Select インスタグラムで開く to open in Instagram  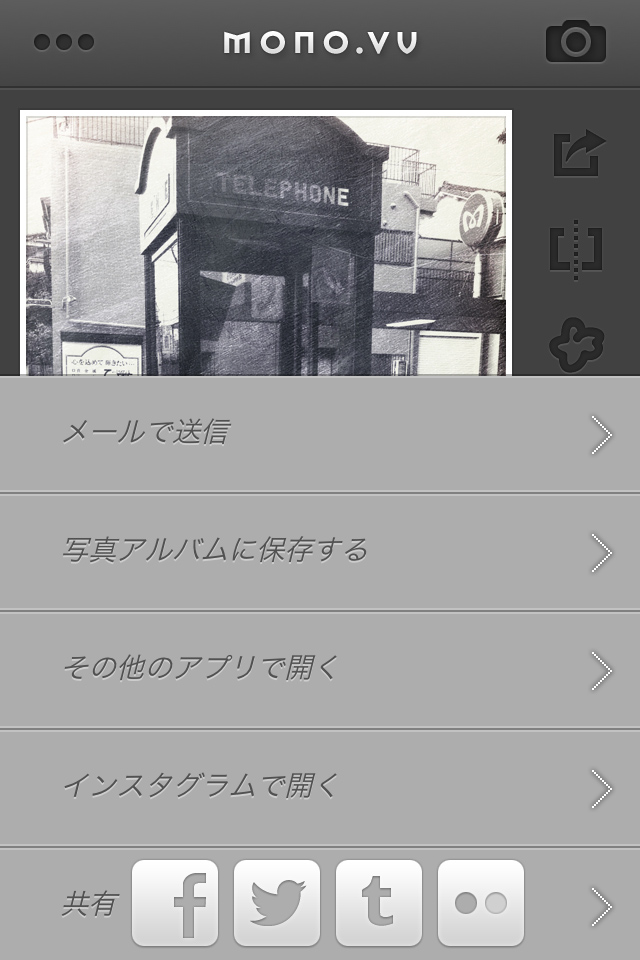[x=320, y=787]
